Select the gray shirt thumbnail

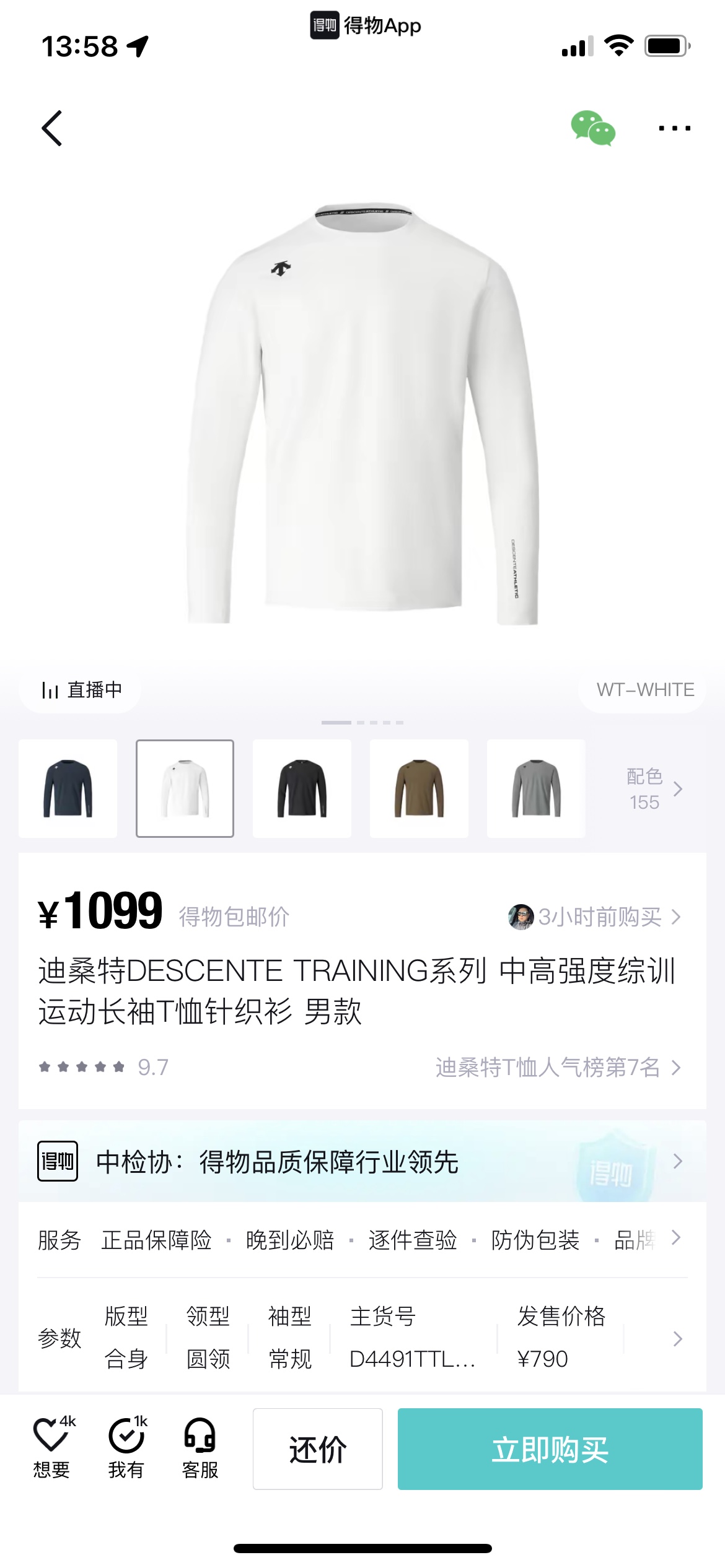(x=536, y=788)
